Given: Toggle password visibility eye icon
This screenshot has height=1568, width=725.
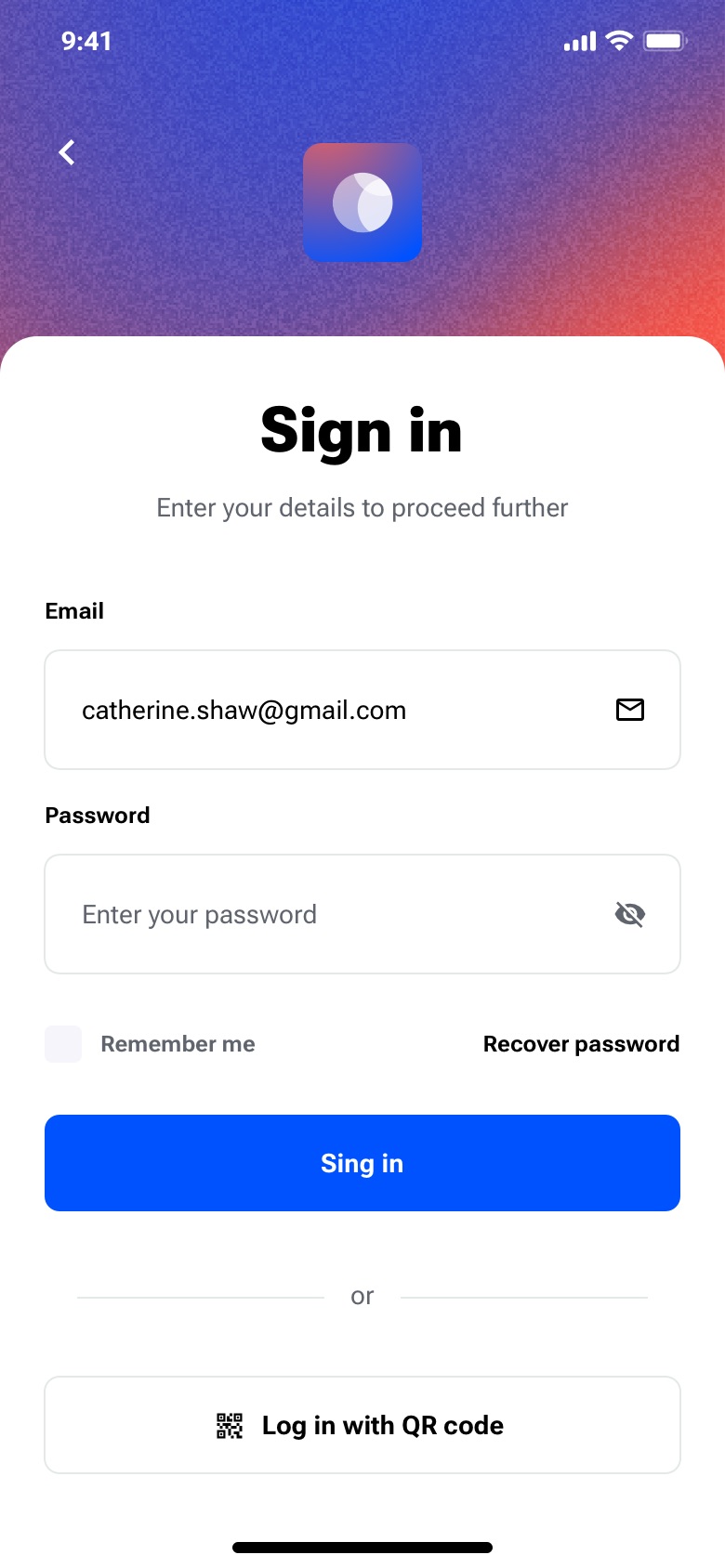Looking at the screenshot, I should (x=630, y=915).
